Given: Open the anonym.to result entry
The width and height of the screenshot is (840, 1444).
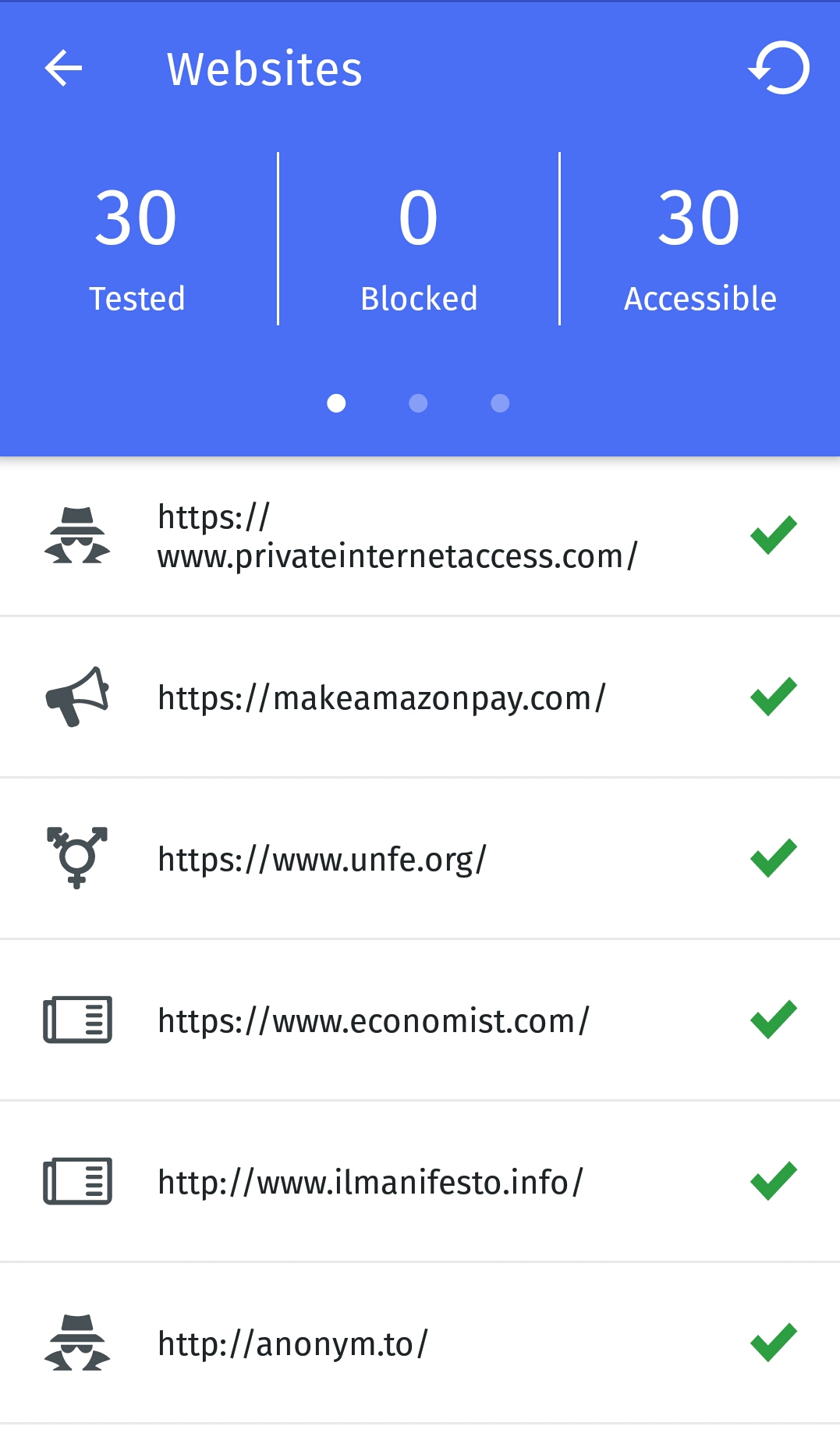Looking at the screenshot, I should click(293, 1343).
